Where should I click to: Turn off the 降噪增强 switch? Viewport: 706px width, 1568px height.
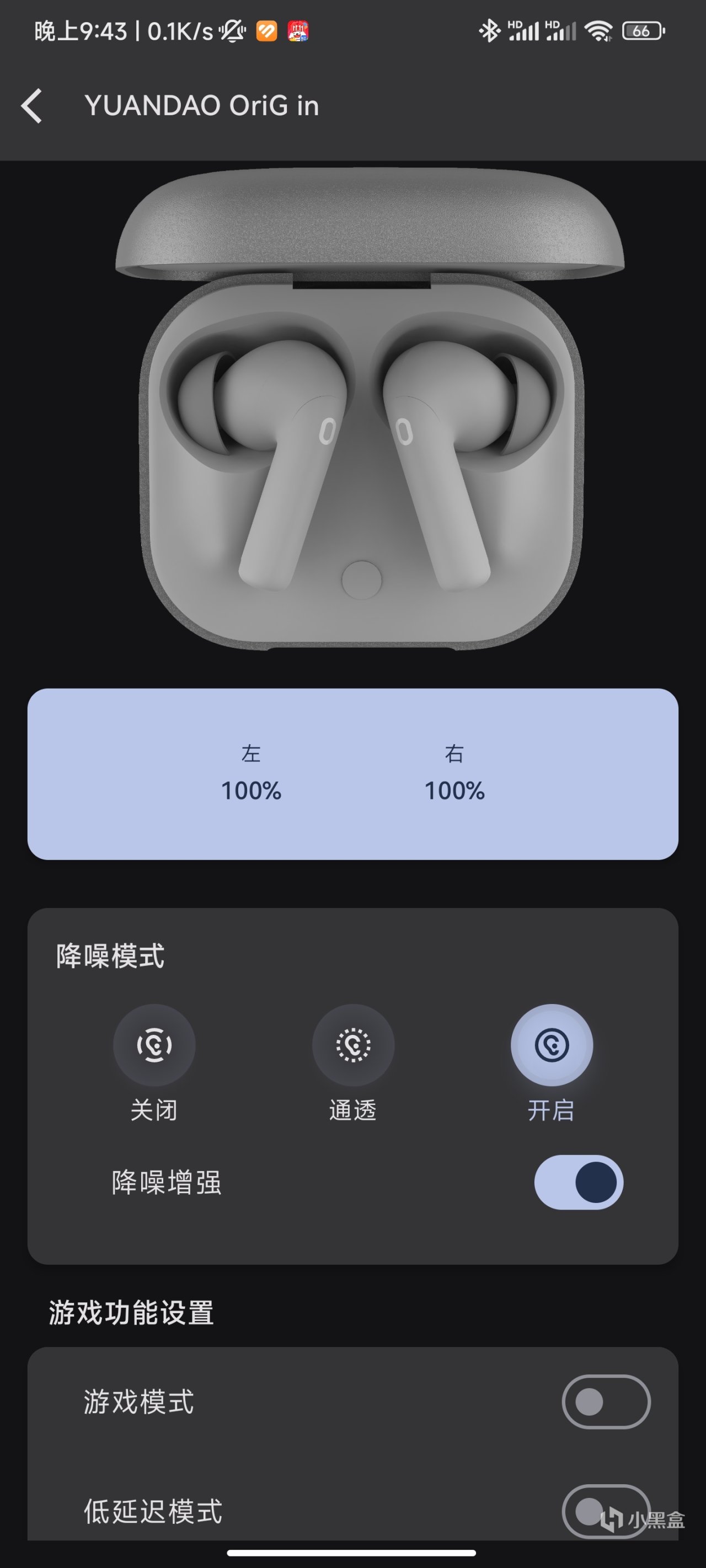[x=579, y=1182]
